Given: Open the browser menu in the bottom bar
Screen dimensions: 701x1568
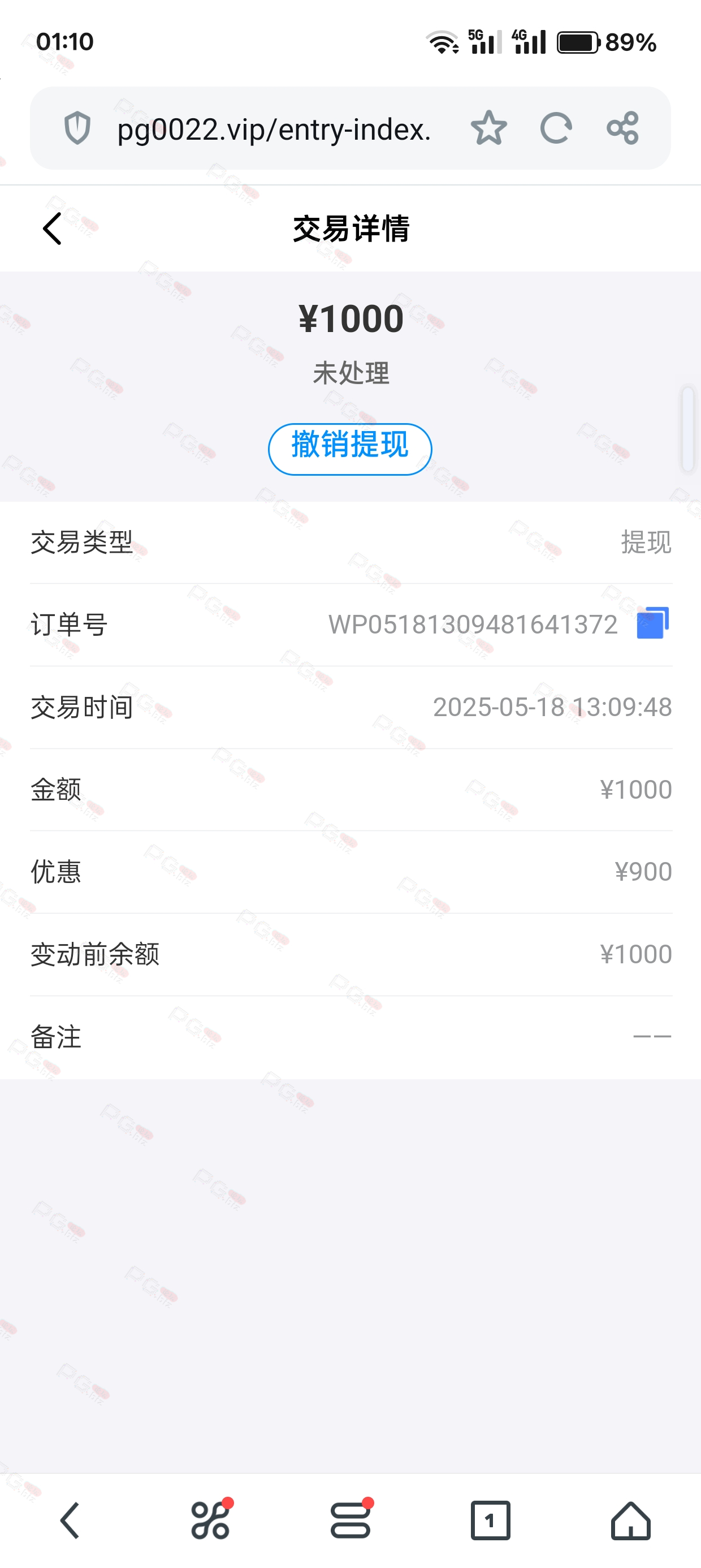Looking at the screenshot, I should point(351,1519).
